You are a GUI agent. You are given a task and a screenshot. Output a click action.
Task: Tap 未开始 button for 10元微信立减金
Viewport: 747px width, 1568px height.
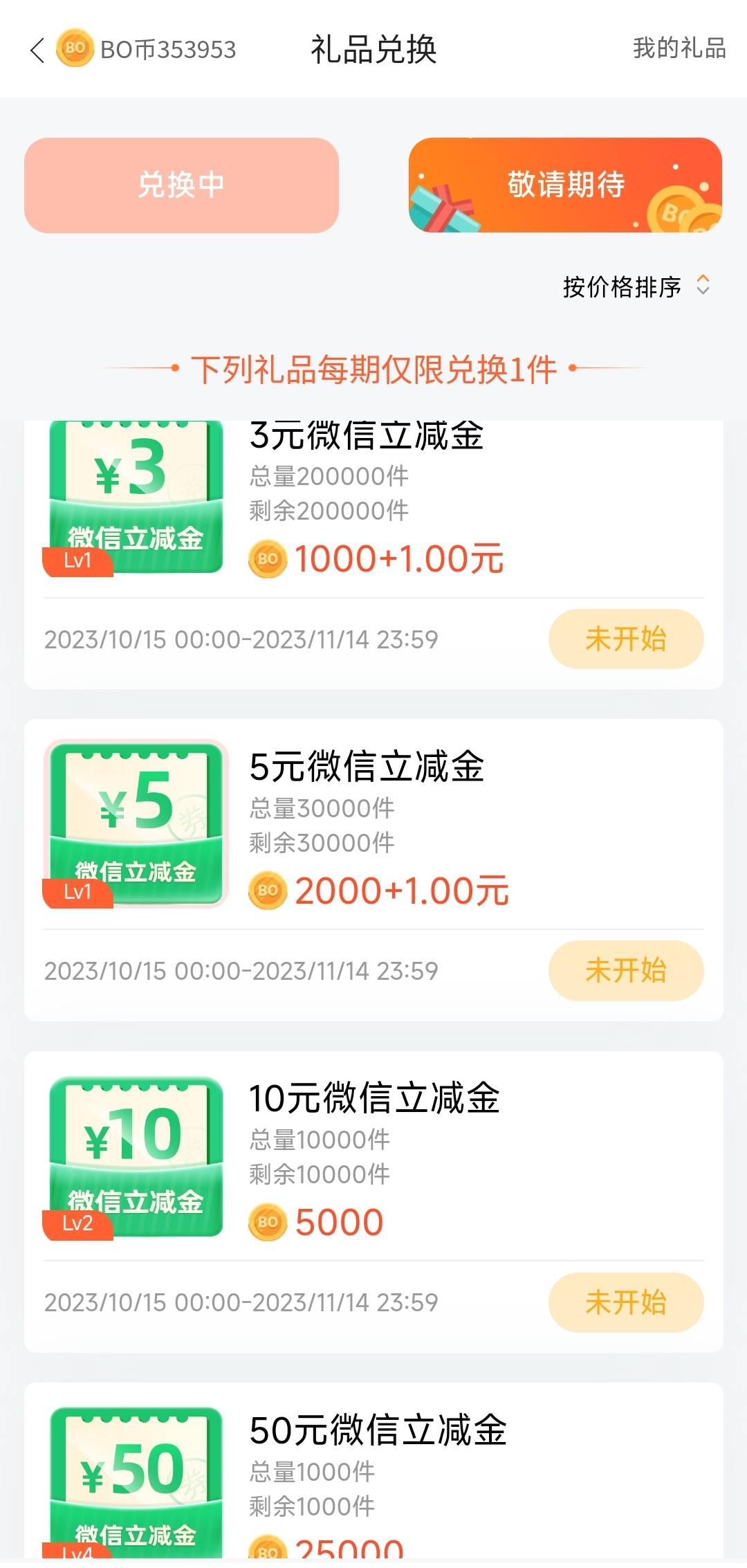point(625,1302)
